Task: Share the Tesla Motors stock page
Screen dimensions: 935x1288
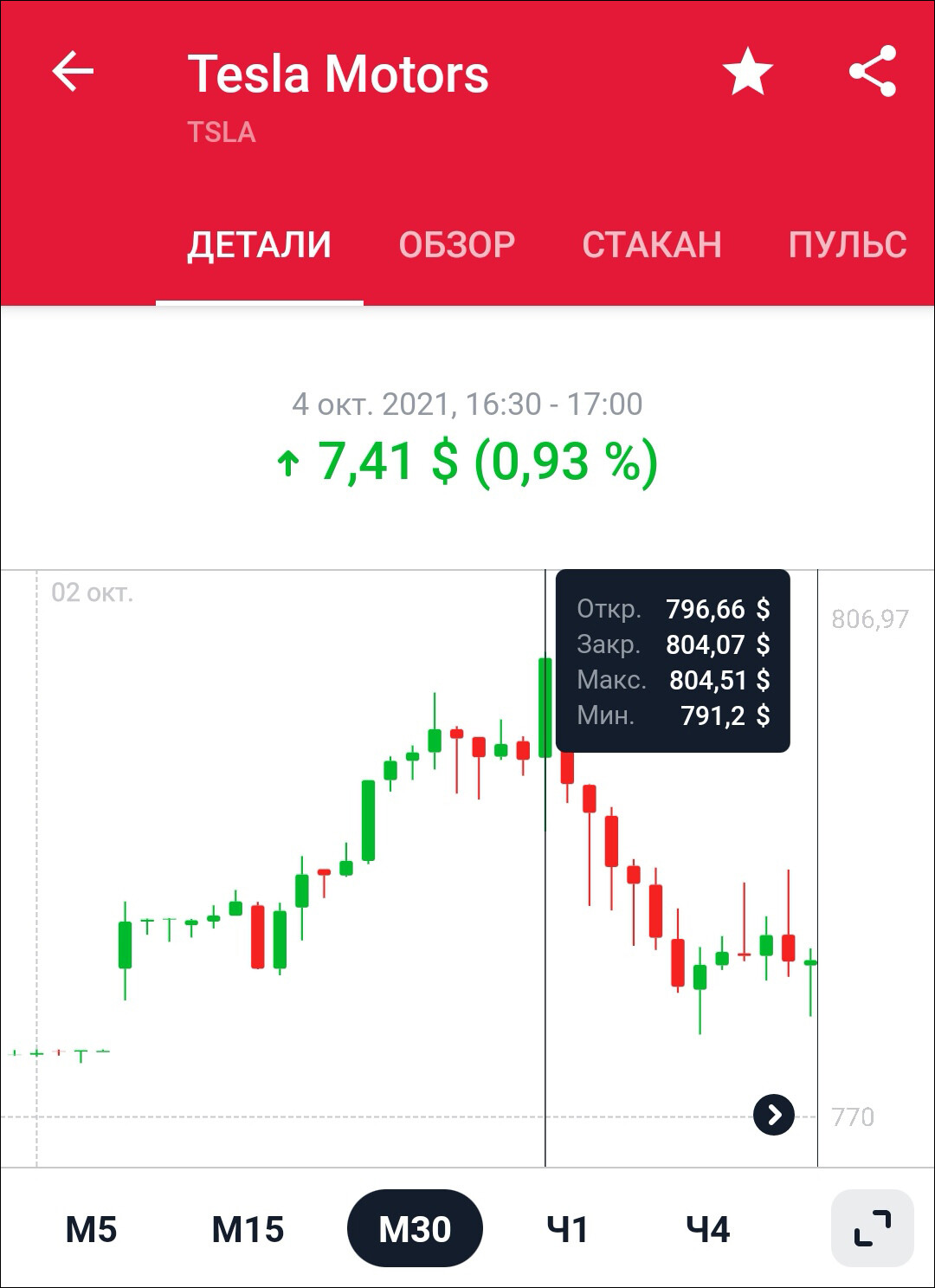Action: coord(872,72)
